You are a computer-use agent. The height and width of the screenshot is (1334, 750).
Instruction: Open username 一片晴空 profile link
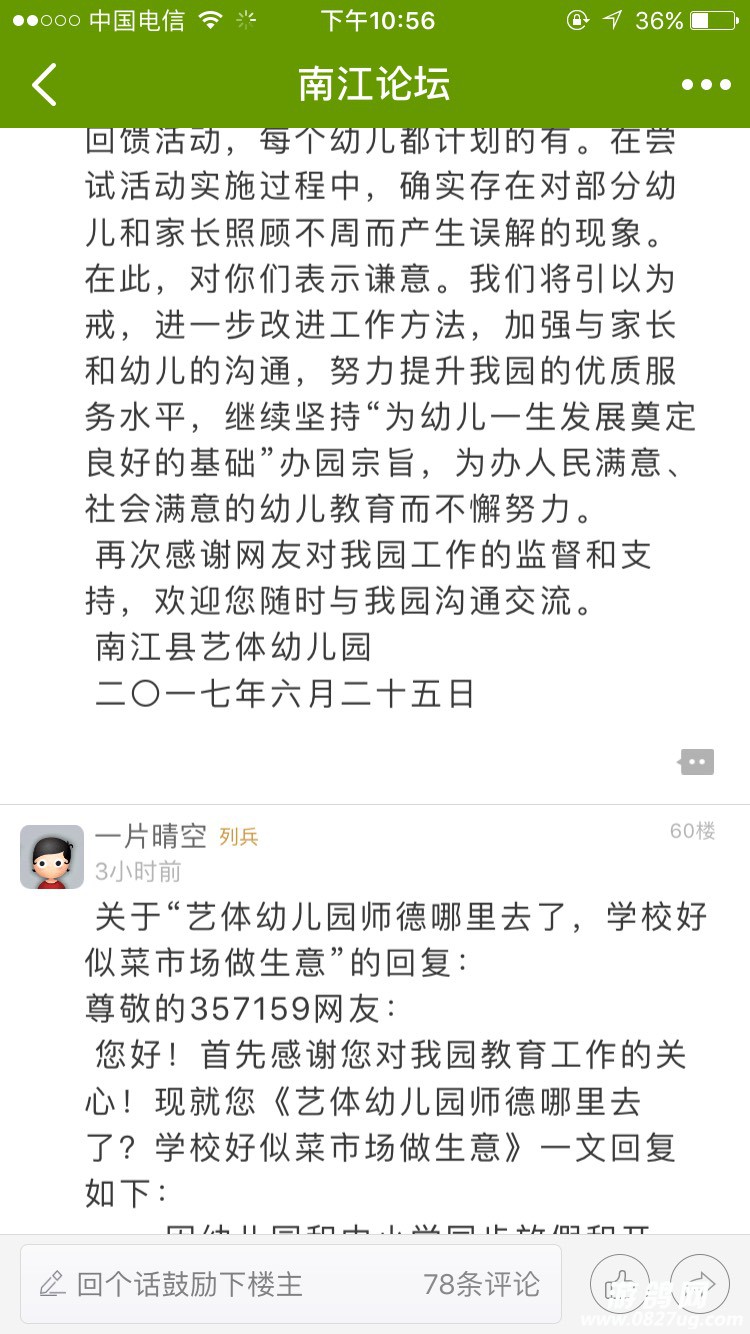(x=151, y=836)
